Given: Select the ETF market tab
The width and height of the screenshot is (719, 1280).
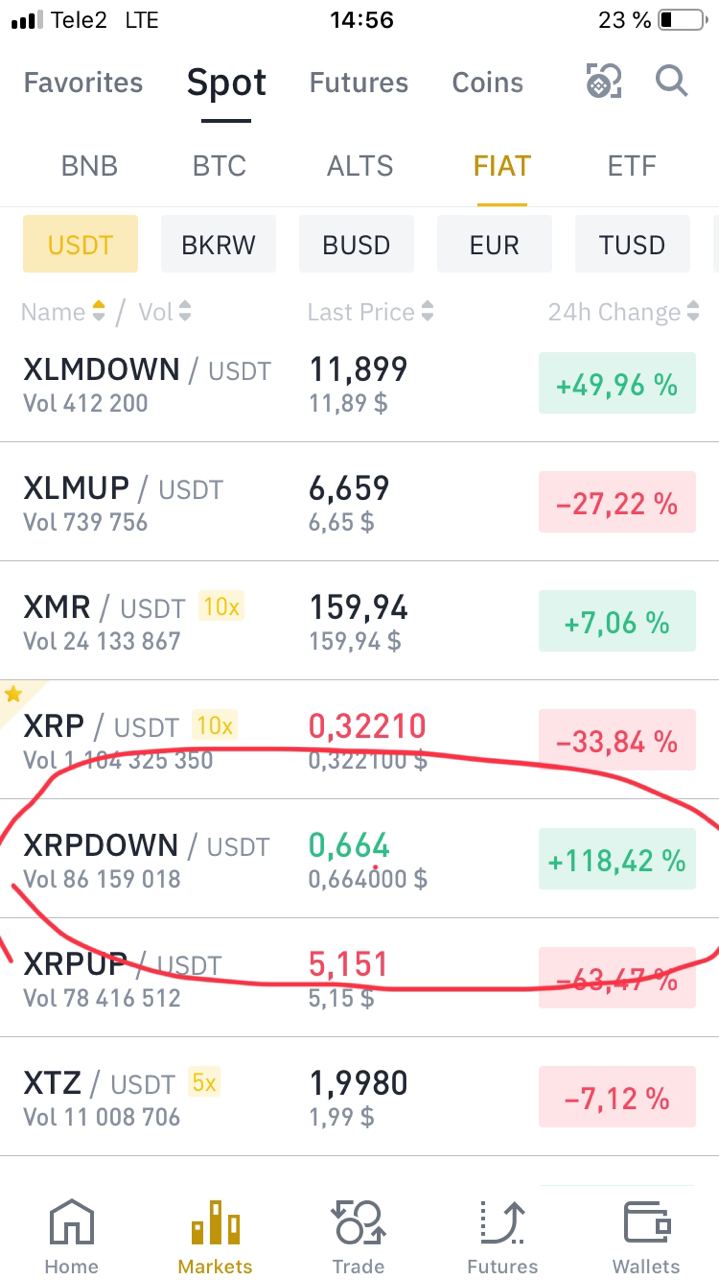Looking at the screenshot, I should pos(632,165).
